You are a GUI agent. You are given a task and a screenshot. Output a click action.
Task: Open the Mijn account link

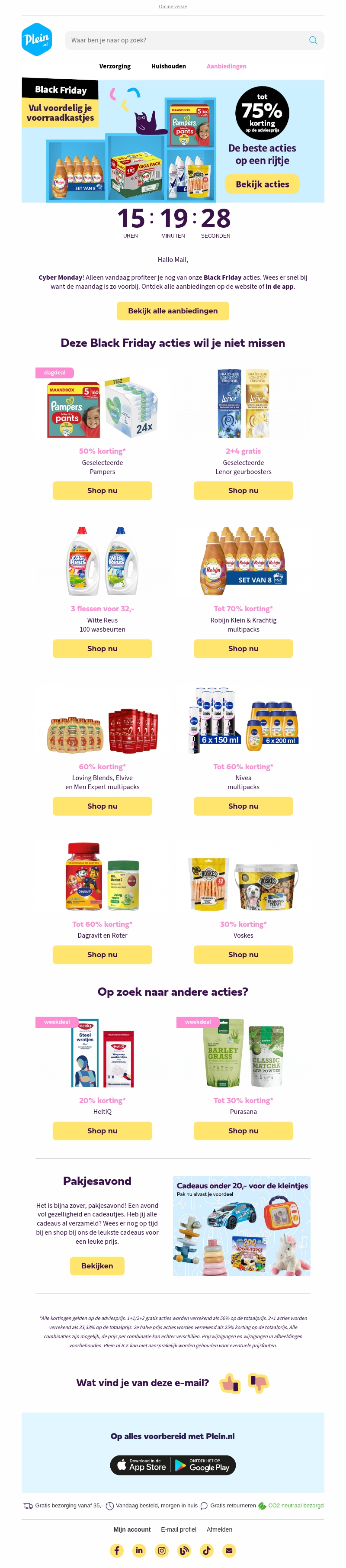tap(132, 1529)
